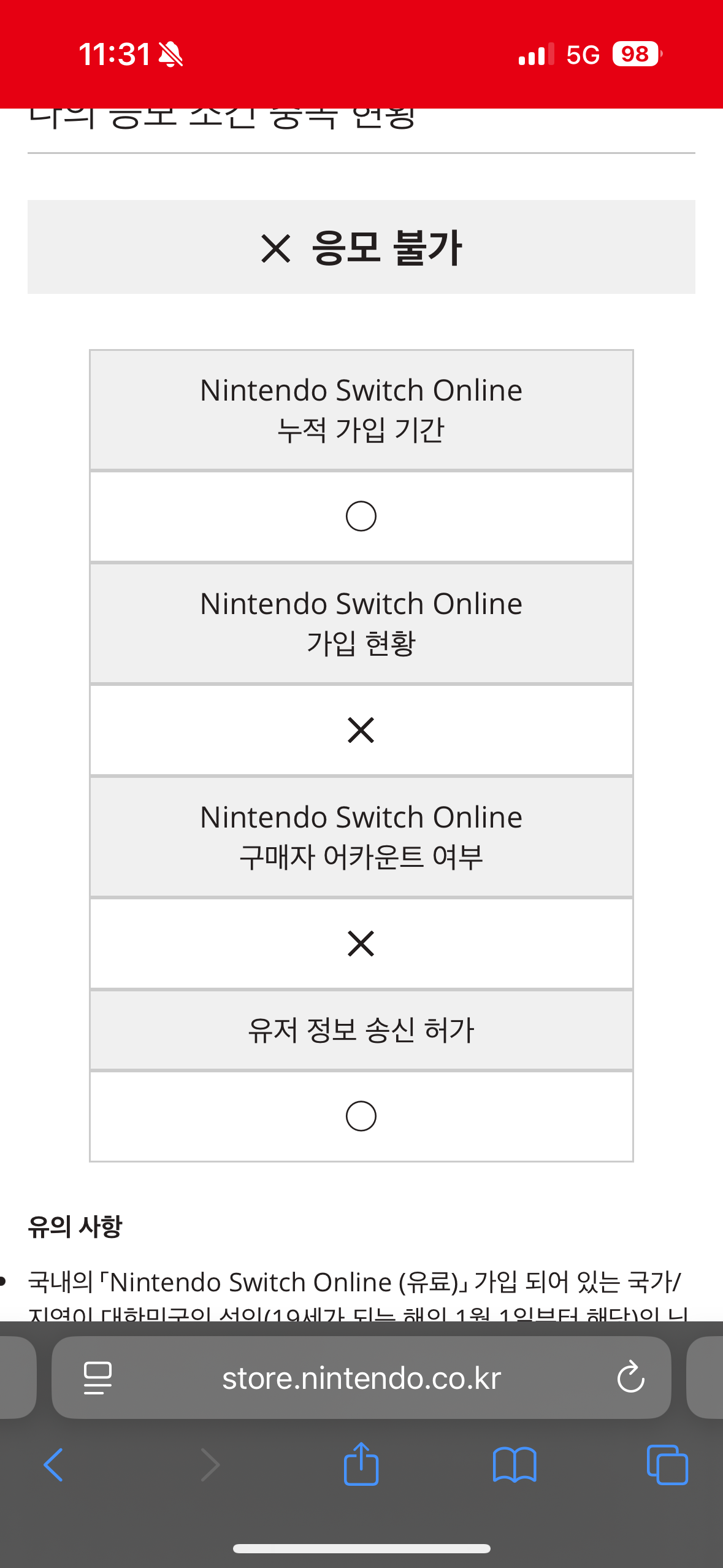This screenshot has height=1568, width=723.
Task: Reload the Nintendo store page
Action: [630, 1378]
